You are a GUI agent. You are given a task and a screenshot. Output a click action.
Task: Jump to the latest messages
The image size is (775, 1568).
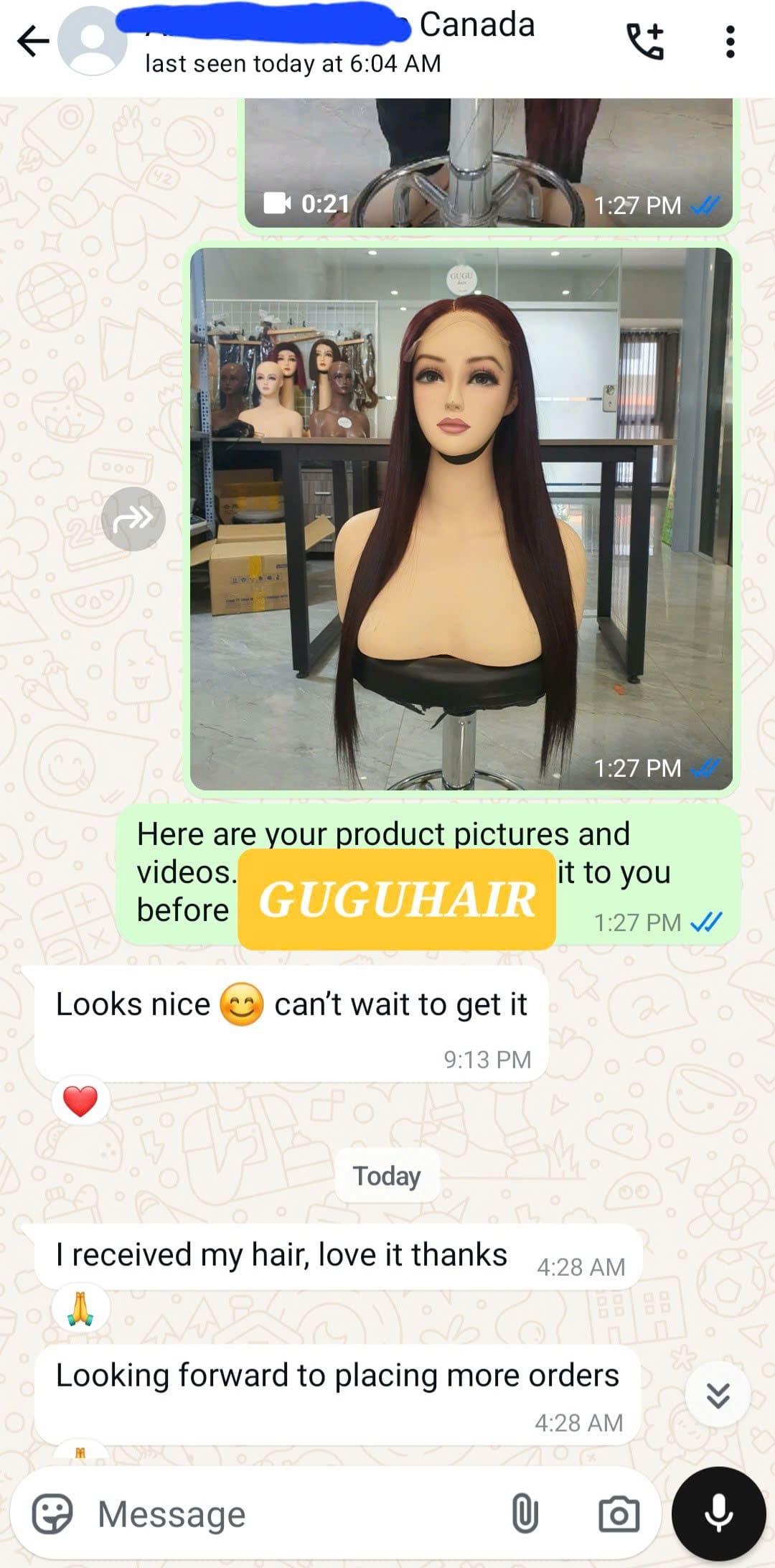pos(718,1395)
